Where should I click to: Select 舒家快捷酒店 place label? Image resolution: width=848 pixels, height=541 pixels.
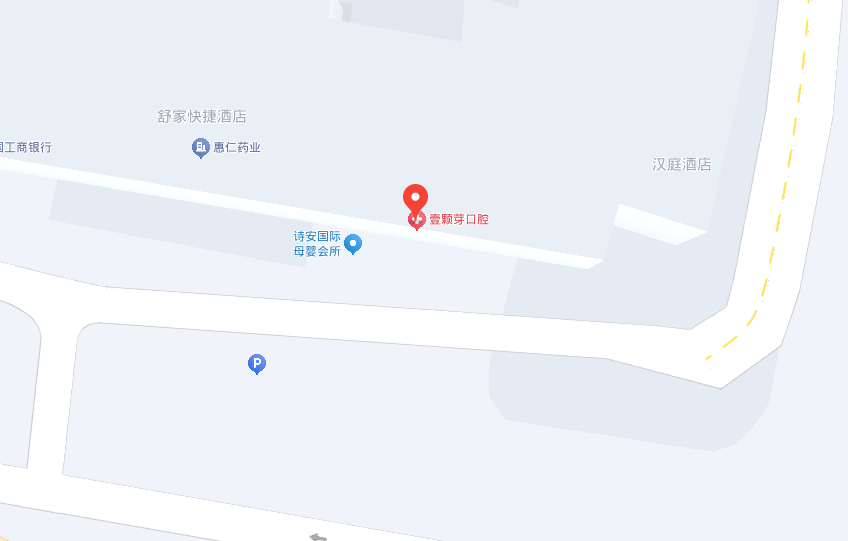(x=202, y=116)
